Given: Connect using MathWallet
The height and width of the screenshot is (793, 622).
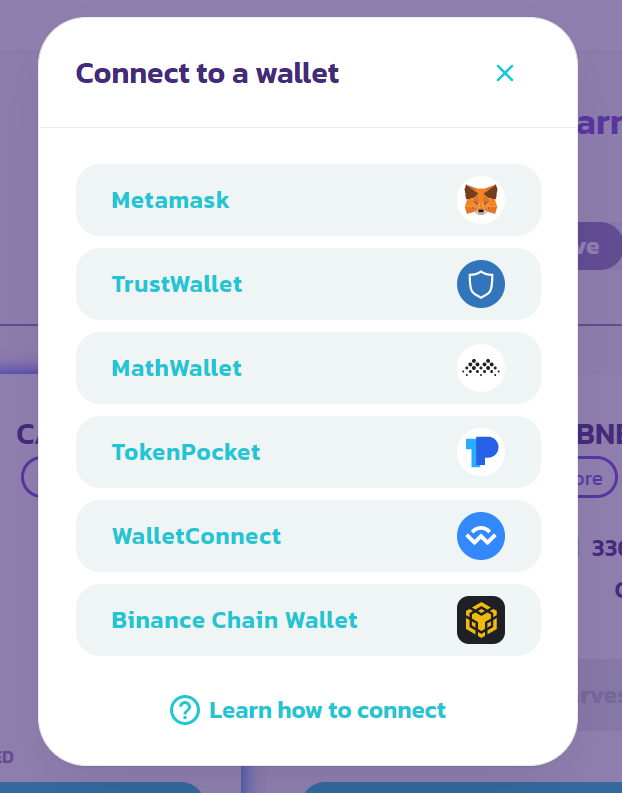Looking at the screenshot, I should click(308, 368).
